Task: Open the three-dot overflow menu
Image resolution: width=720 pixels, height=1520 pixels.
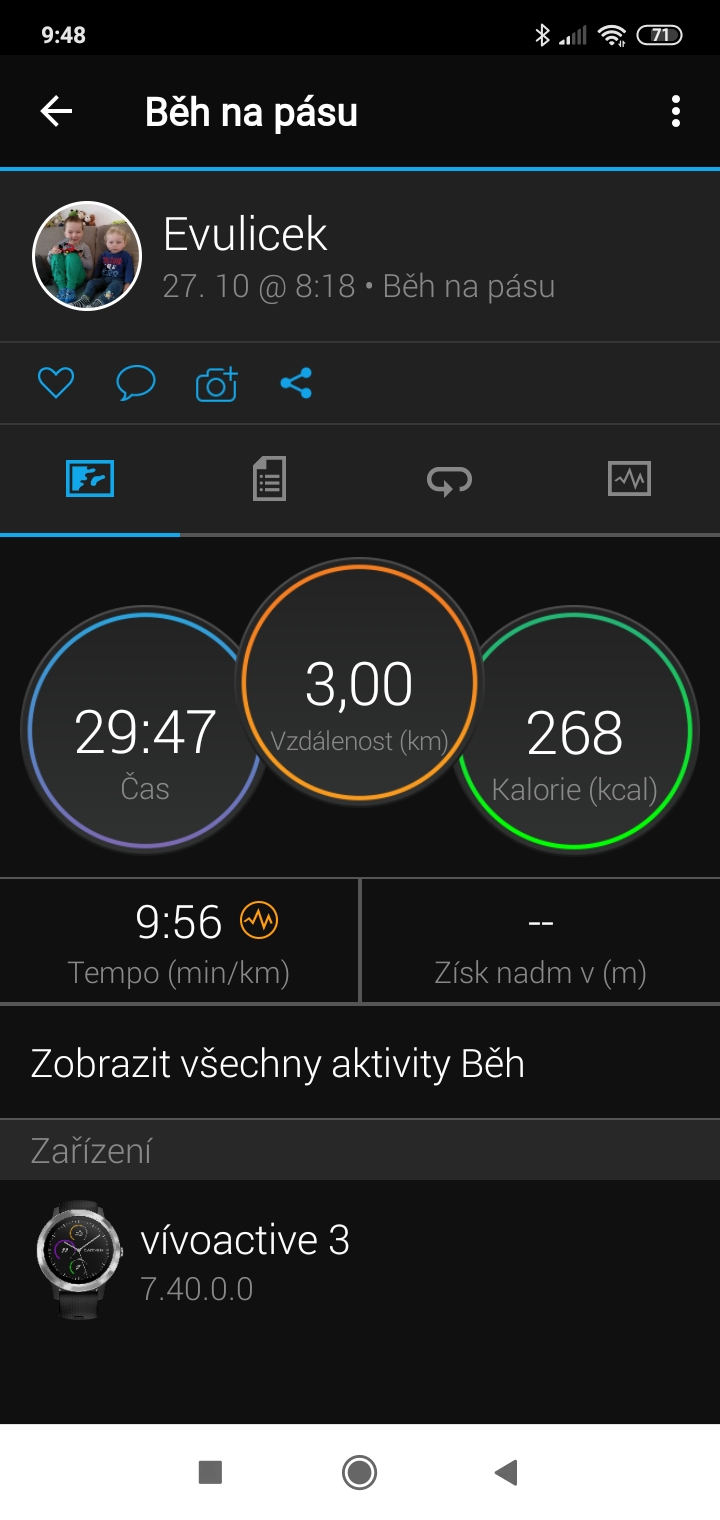Action: click(x=676, y=112)
